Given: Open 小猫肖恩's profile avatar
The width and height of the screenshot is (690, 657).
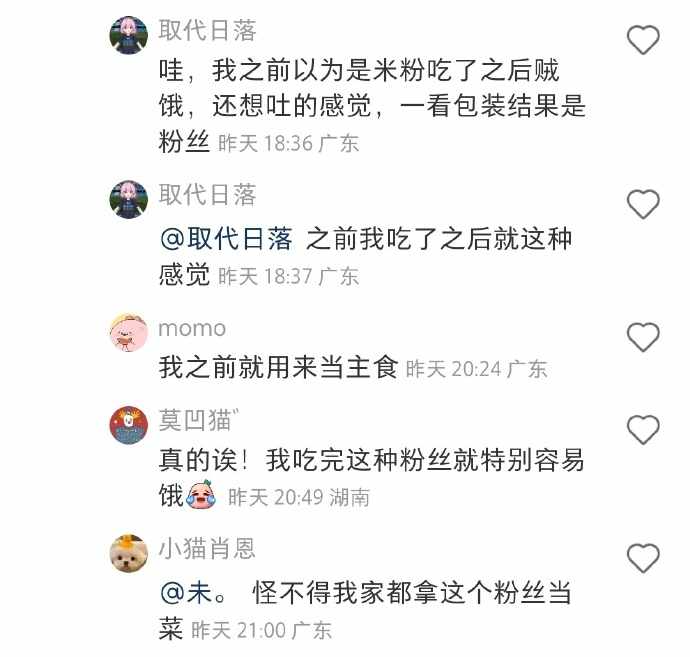Looking at the screenshot, I should [128, 553].
